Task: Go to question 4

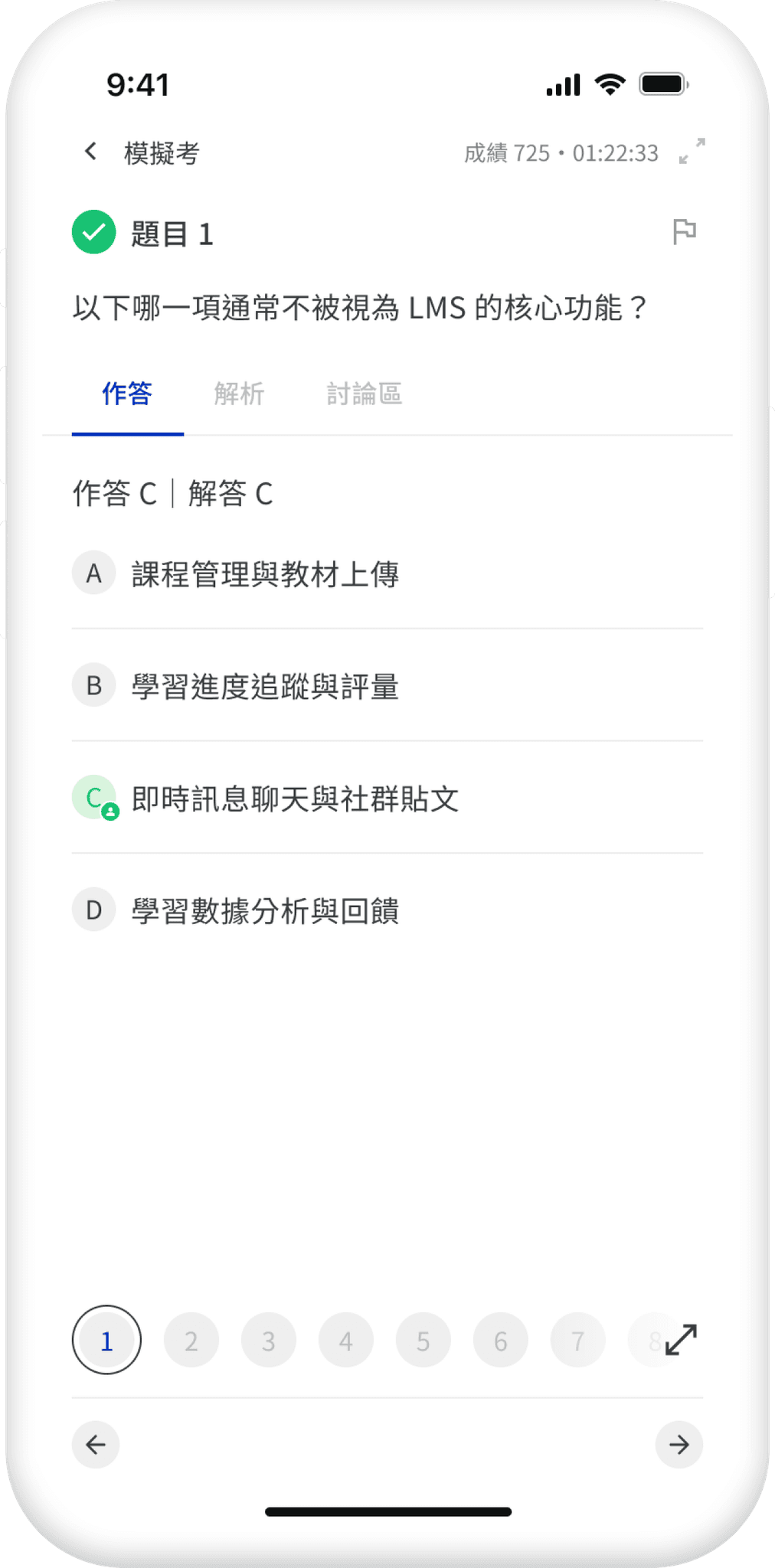Action: pyautogui.click(x=346, y=1341)
